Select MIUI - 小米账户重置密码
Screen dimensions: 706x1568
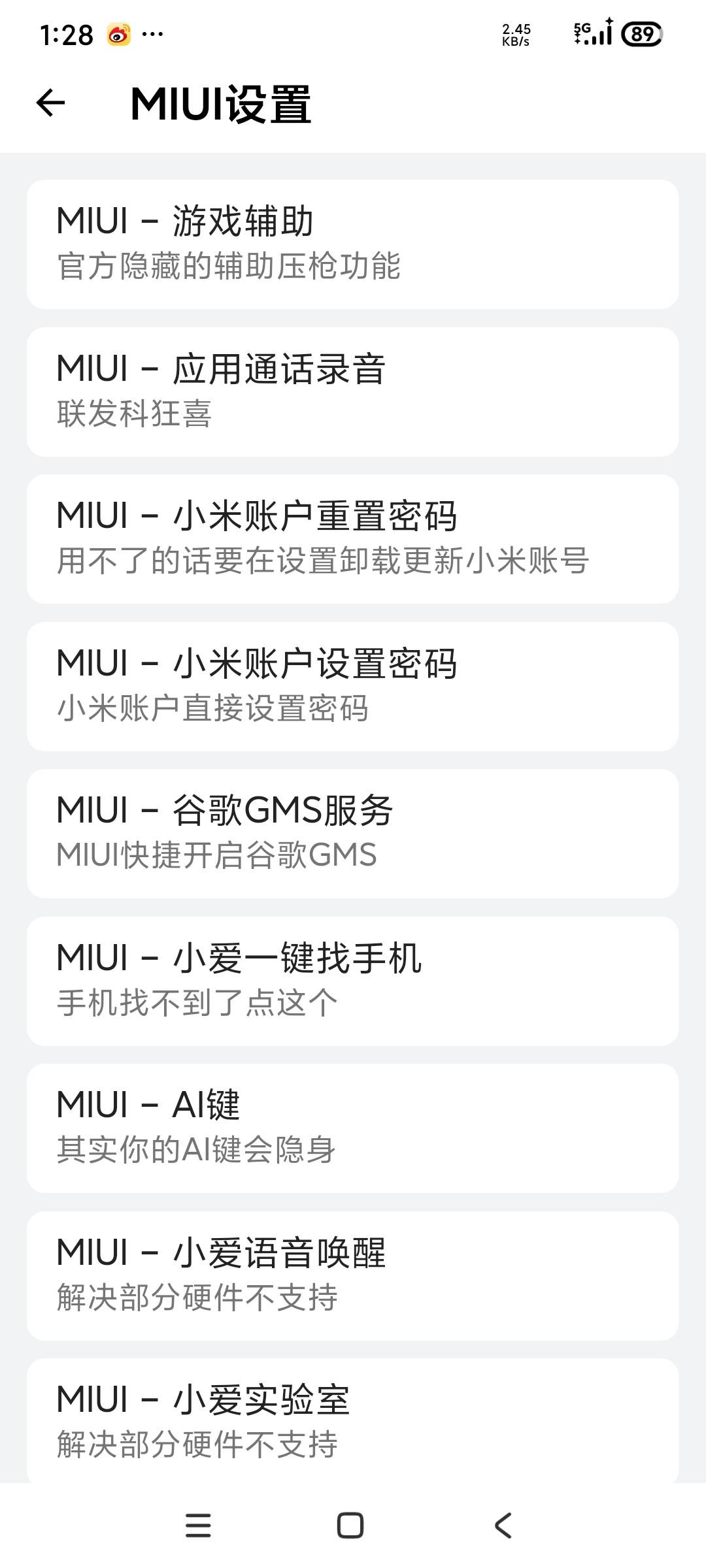[x=352, y=539]
